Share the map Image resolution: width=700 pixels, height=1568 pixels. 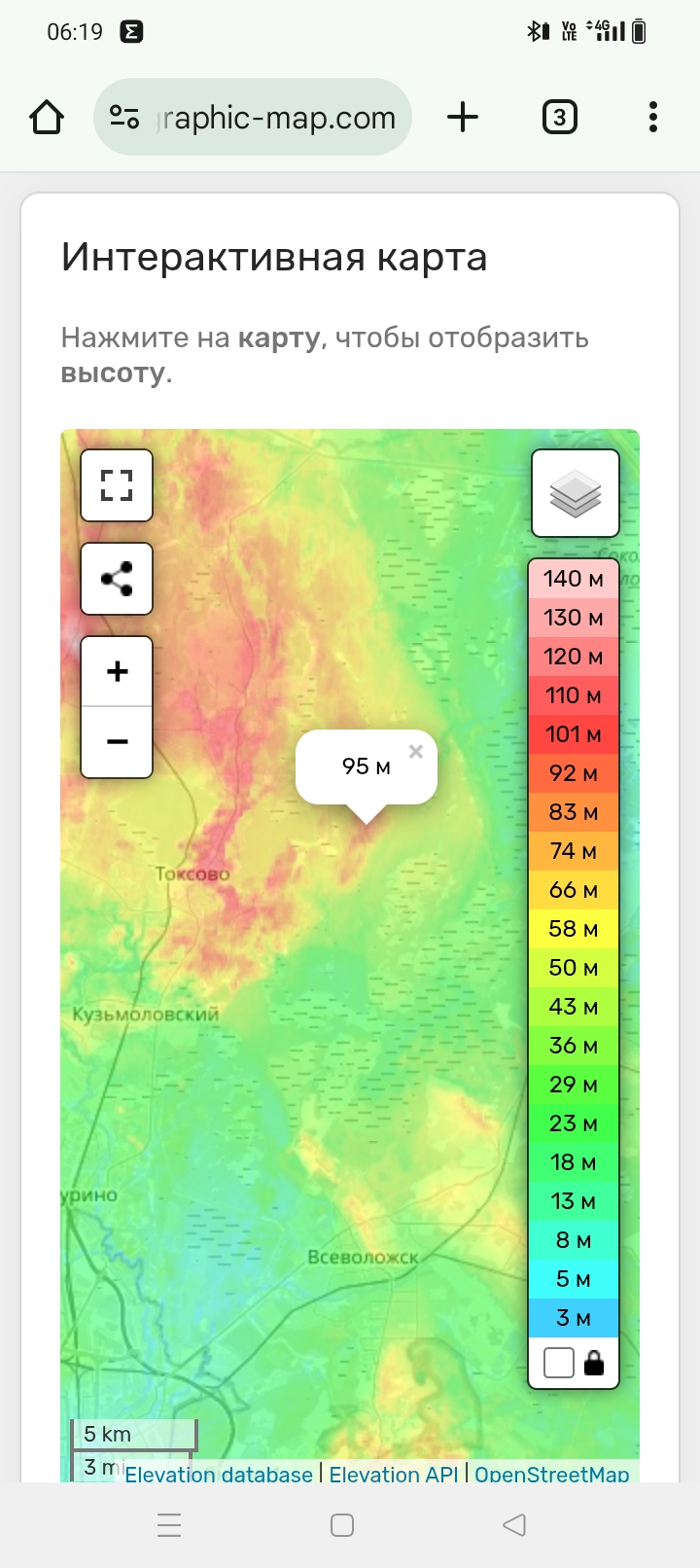(117, 579)
